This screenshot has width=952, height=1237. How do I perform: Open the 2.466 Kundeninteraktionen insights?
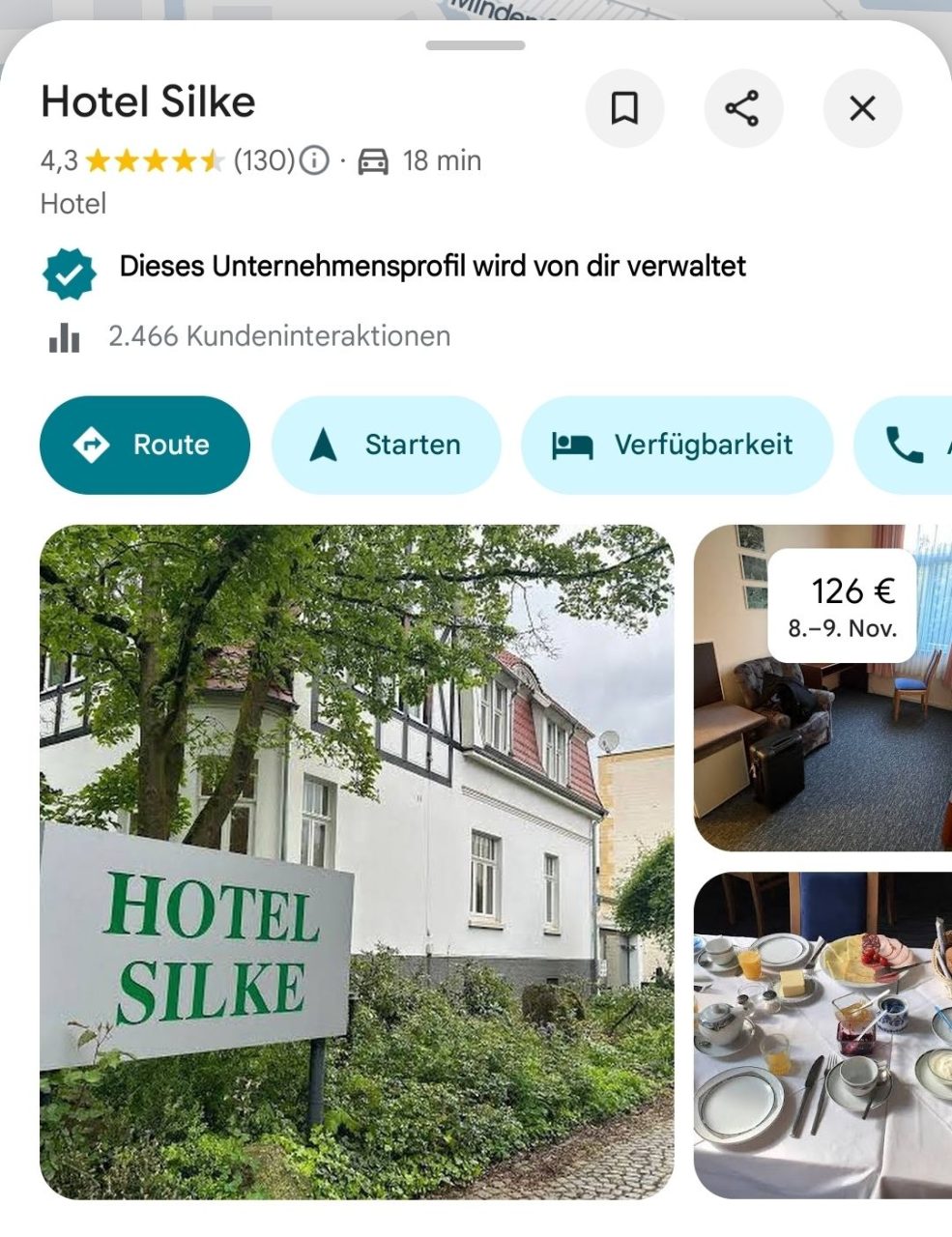tap(278, 336)
